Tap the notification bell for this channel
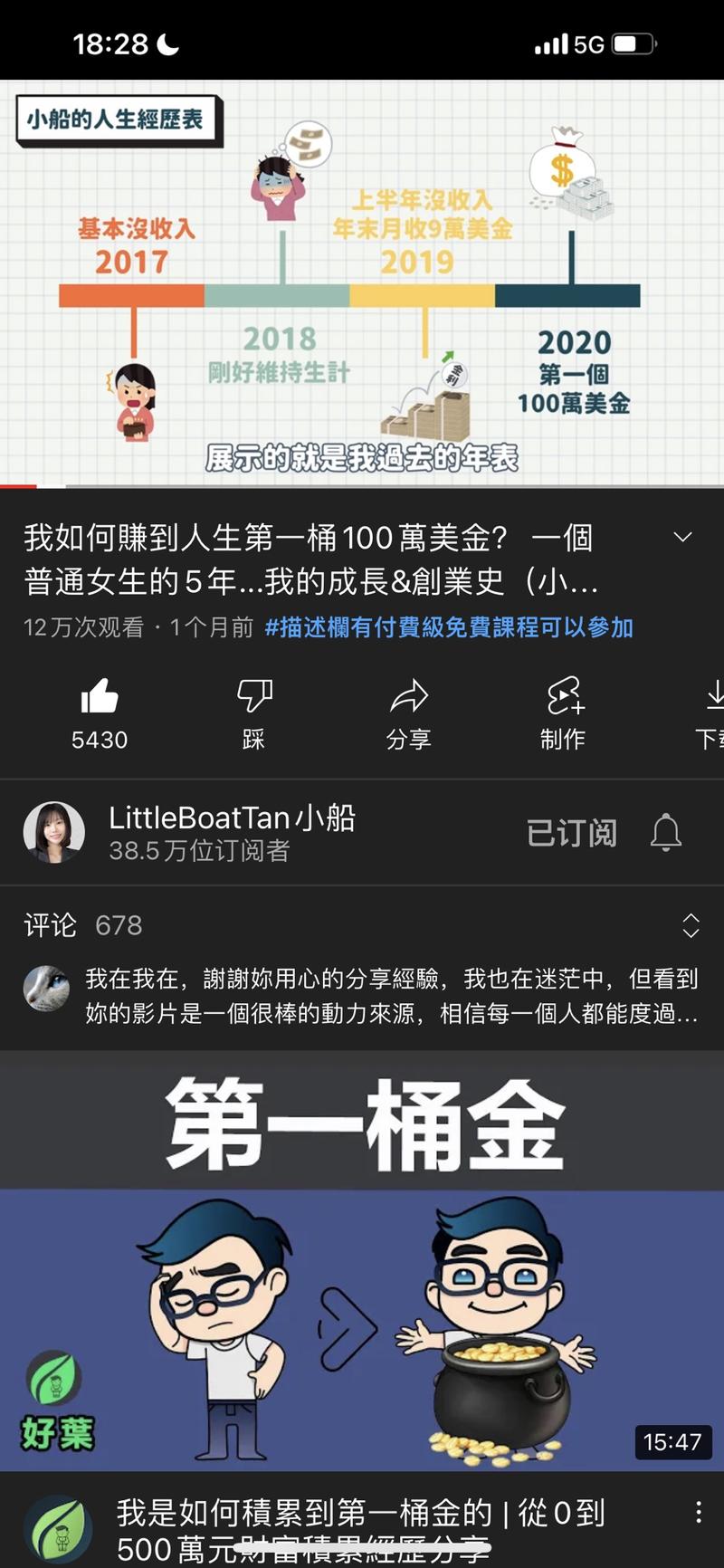The image size is (724, 1568). tap(667, 832)
